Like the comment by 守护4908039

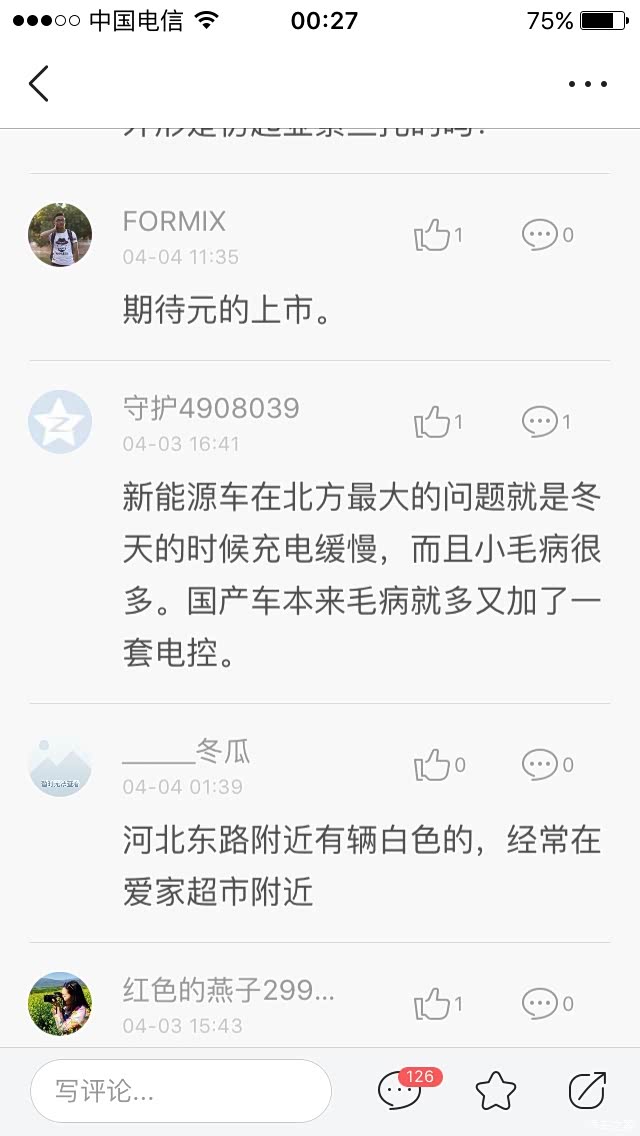point(433,423)
